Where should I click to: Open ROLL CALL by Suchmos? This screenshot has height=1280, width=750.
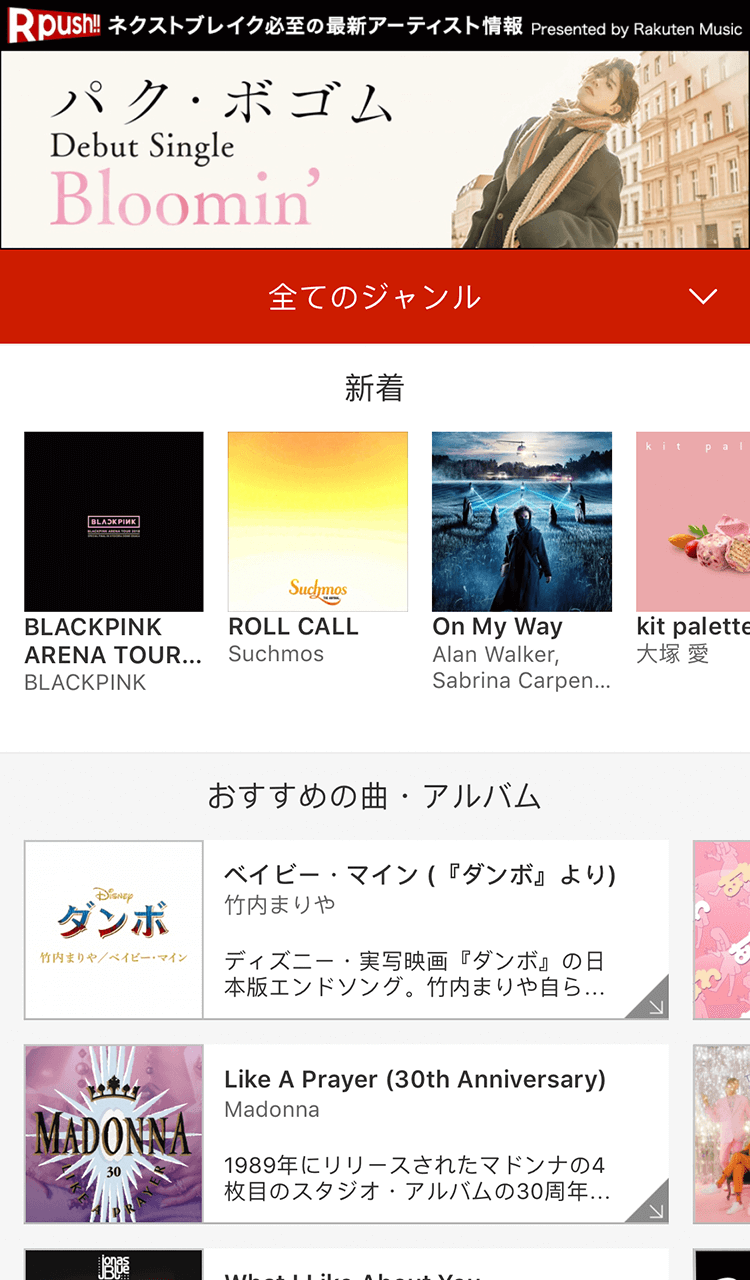click(317, 522)
